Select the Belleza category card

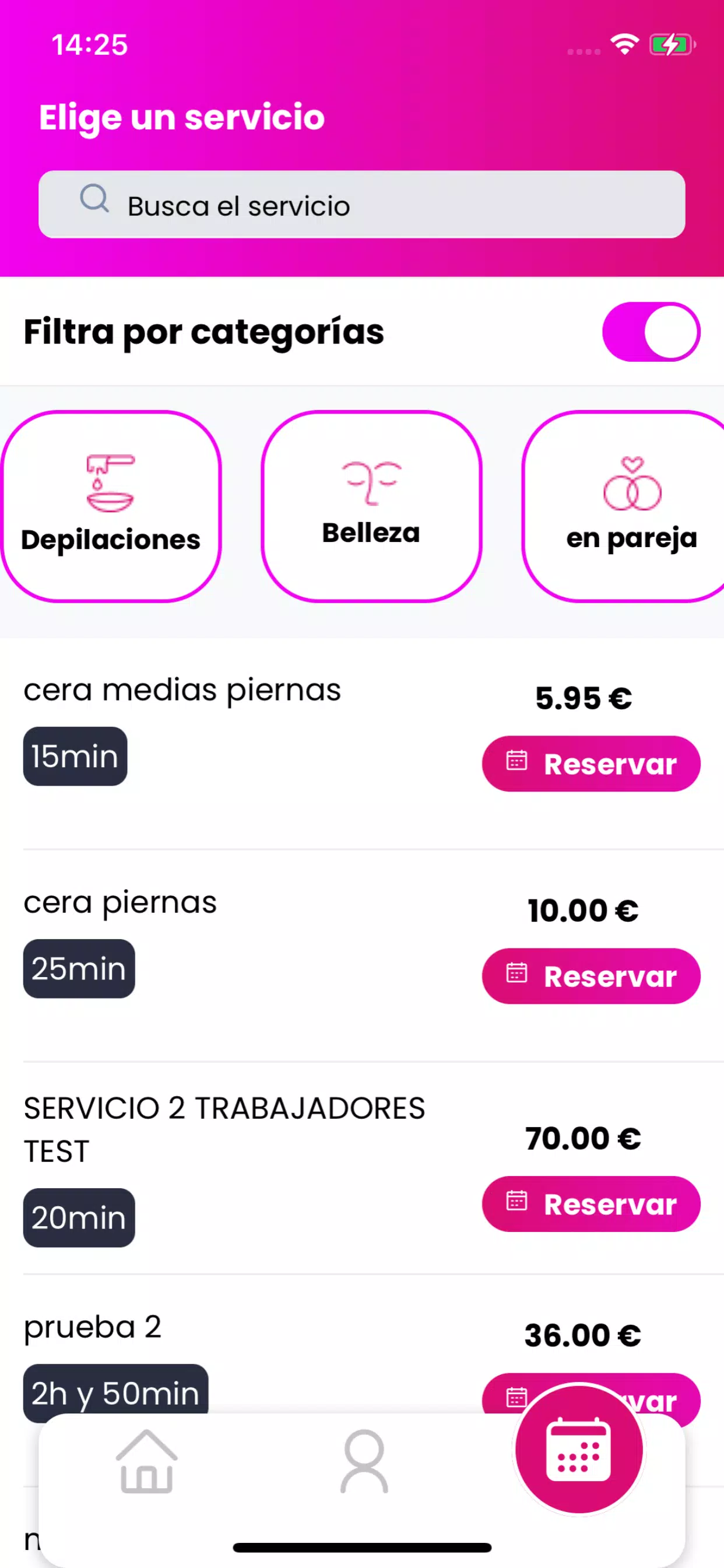click(x=371, y=508)
